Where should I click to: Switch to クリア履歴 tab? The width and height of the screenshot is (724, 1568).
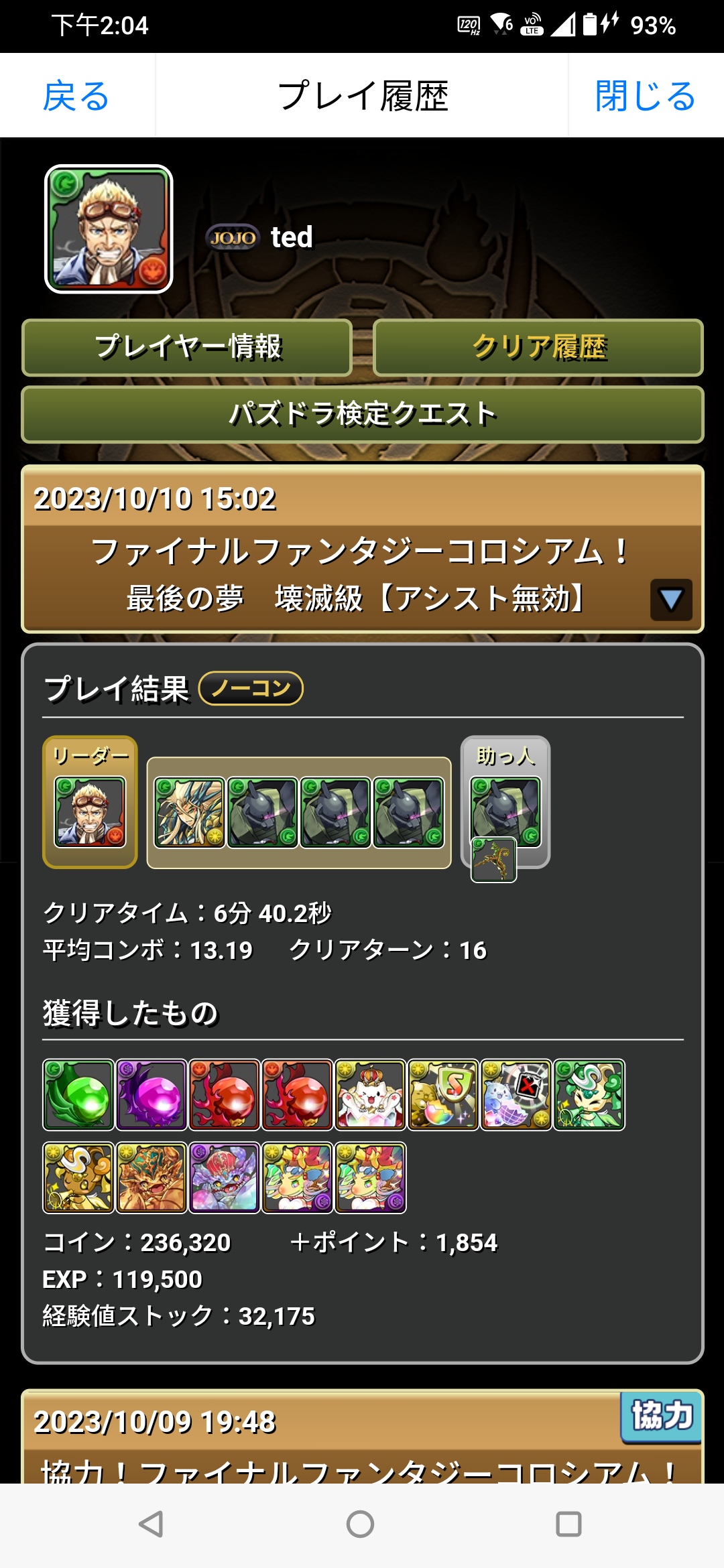538,347
